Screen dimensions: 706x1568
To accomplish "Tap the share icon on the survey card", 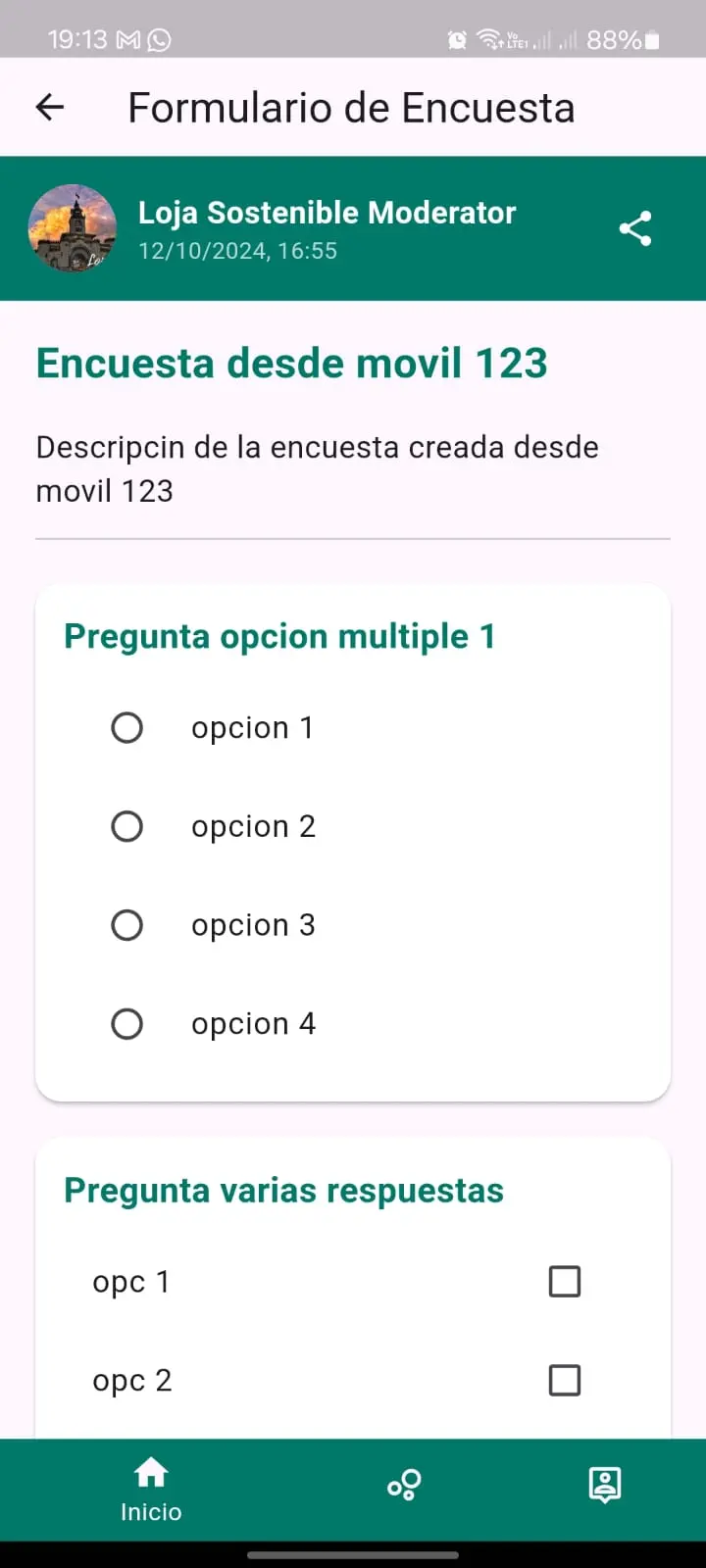I will pyautogui.click(x=634, y=228).
